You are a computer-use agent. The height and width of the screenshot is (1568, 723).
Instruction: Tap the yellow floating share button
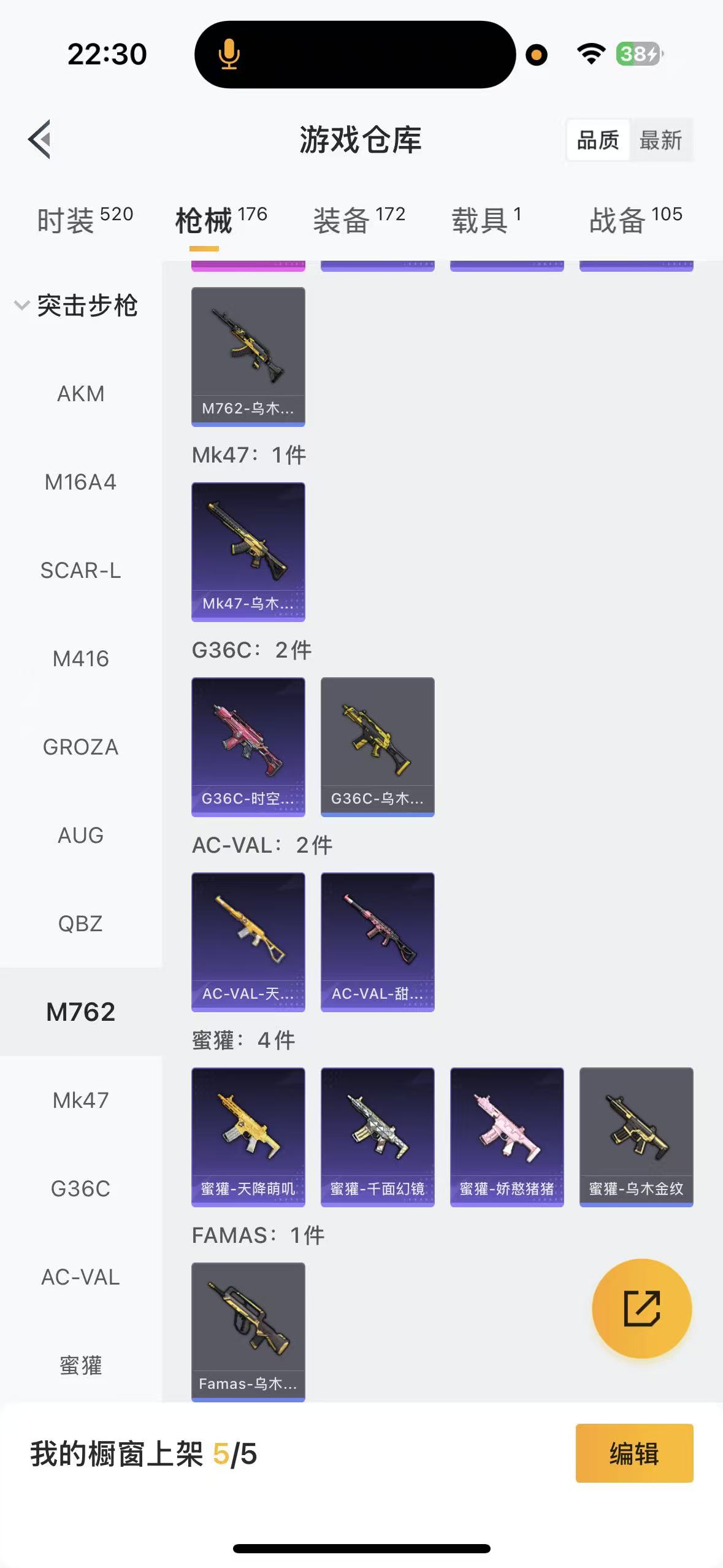641,1309
